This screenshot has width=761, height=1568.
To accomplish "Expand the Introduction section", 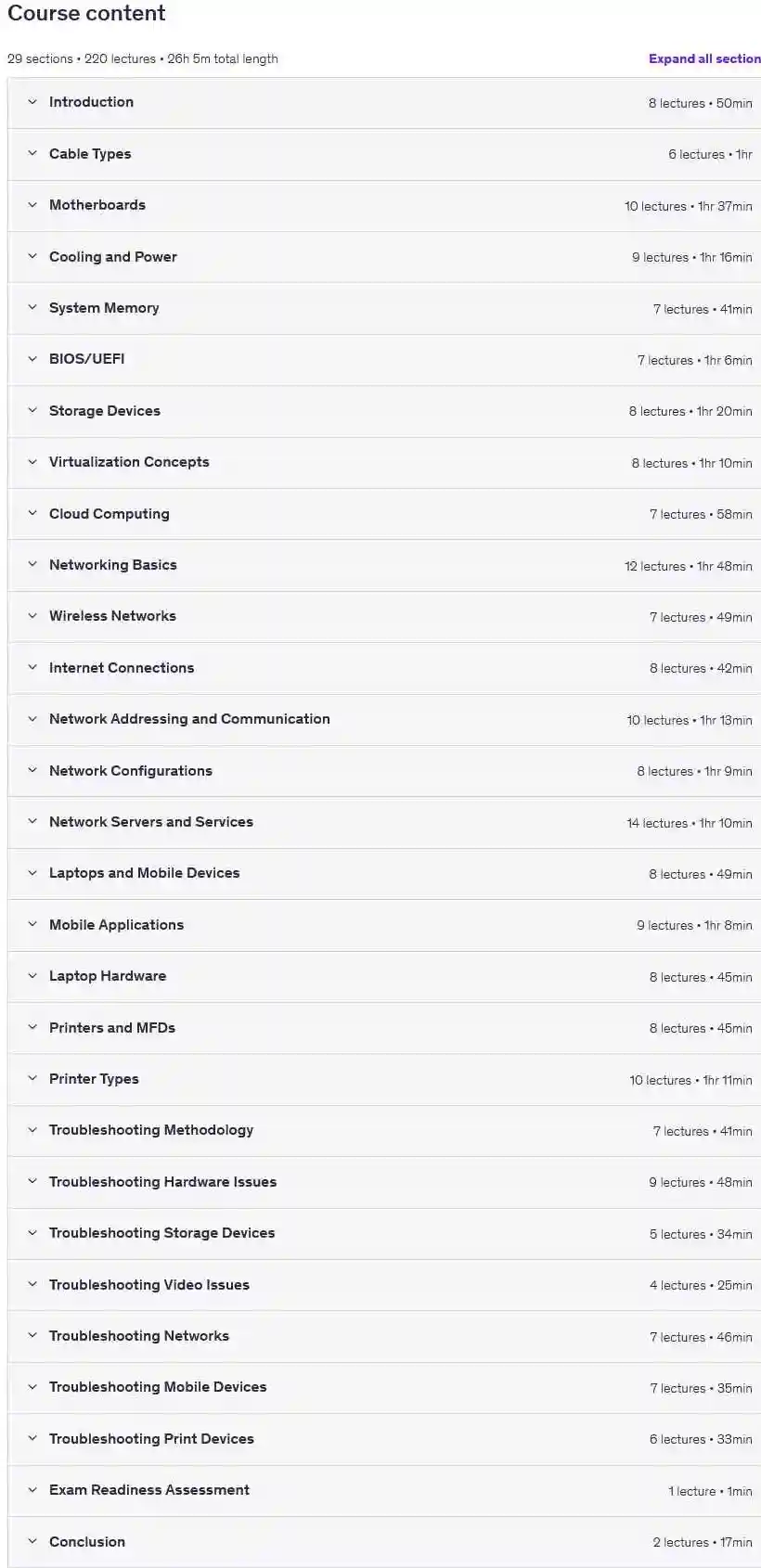I will 384,103.
